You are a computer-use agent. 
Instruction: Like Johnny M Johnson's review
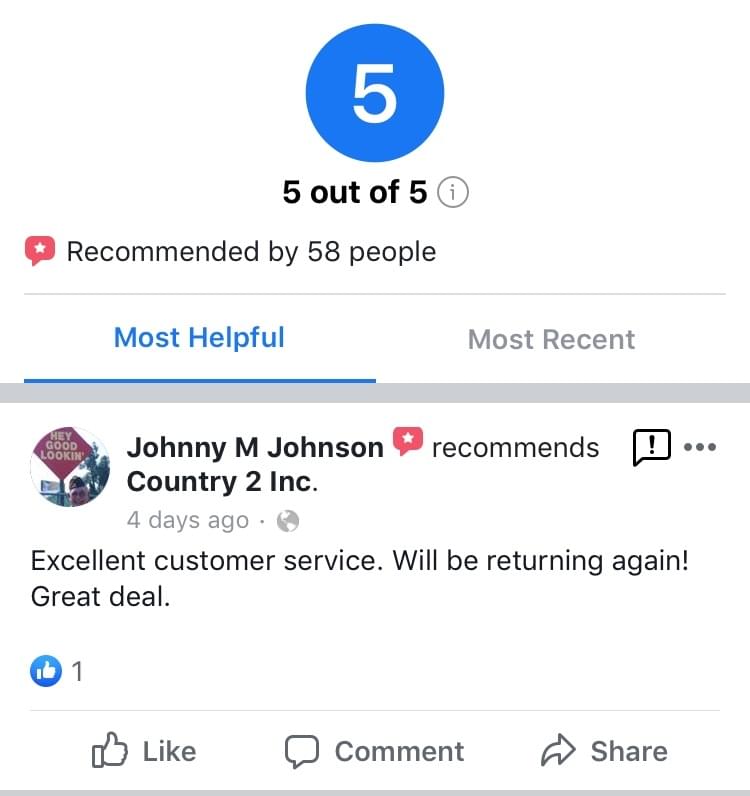click(143, 751)
